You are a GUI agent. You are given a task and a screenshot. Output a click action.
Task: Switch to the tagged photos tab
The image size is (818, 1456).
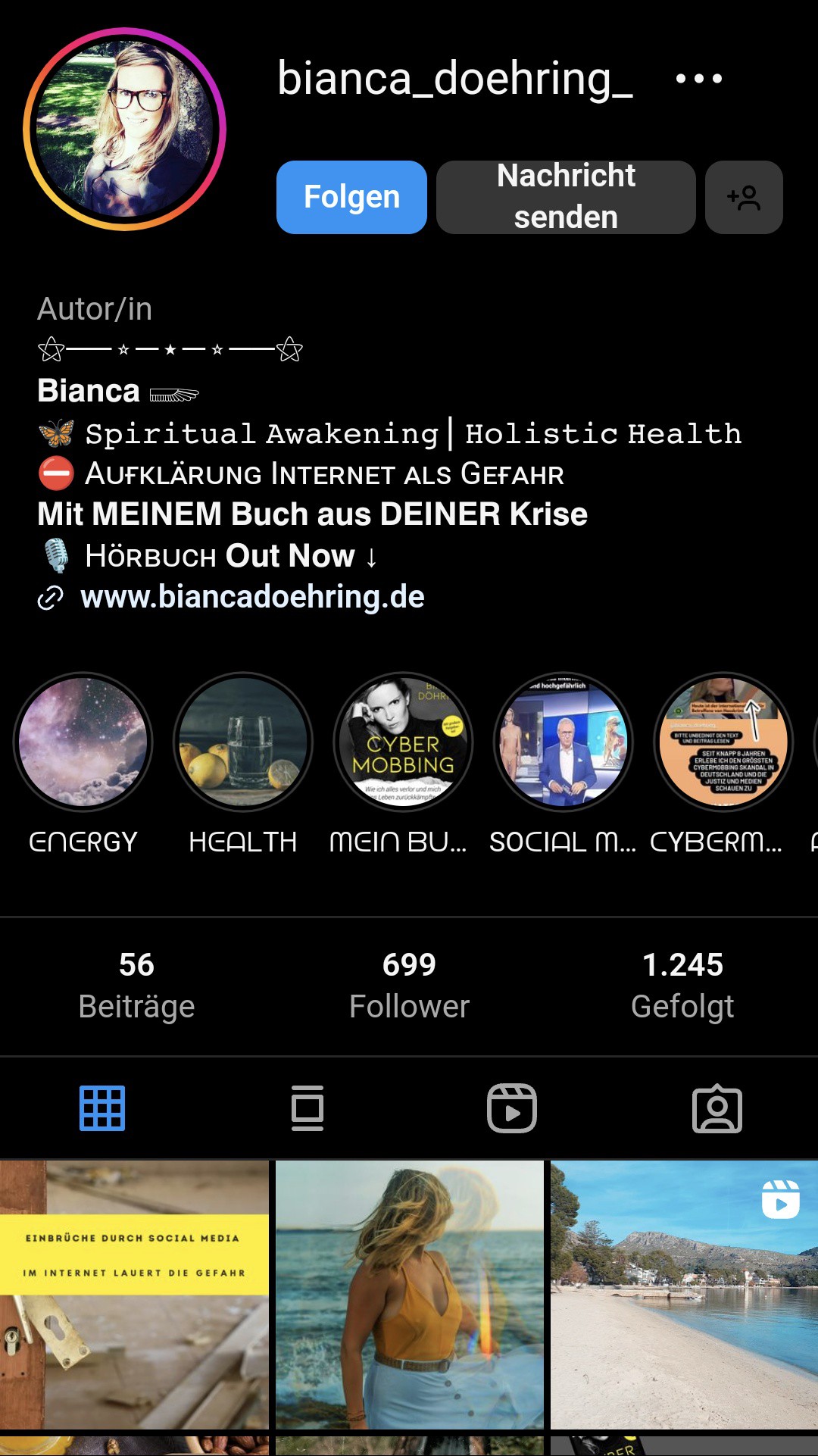pyautogui.click(x=717, y=1108)
